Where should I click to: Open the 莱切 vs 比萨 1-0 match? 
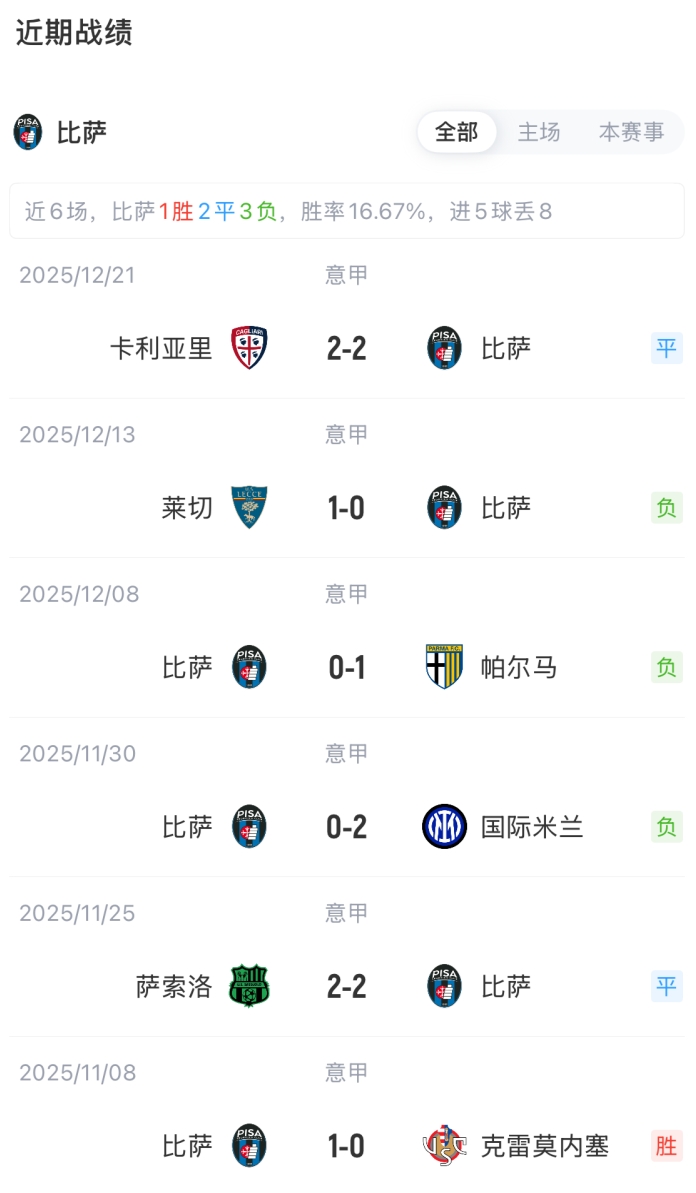click(x=347, y=508)
